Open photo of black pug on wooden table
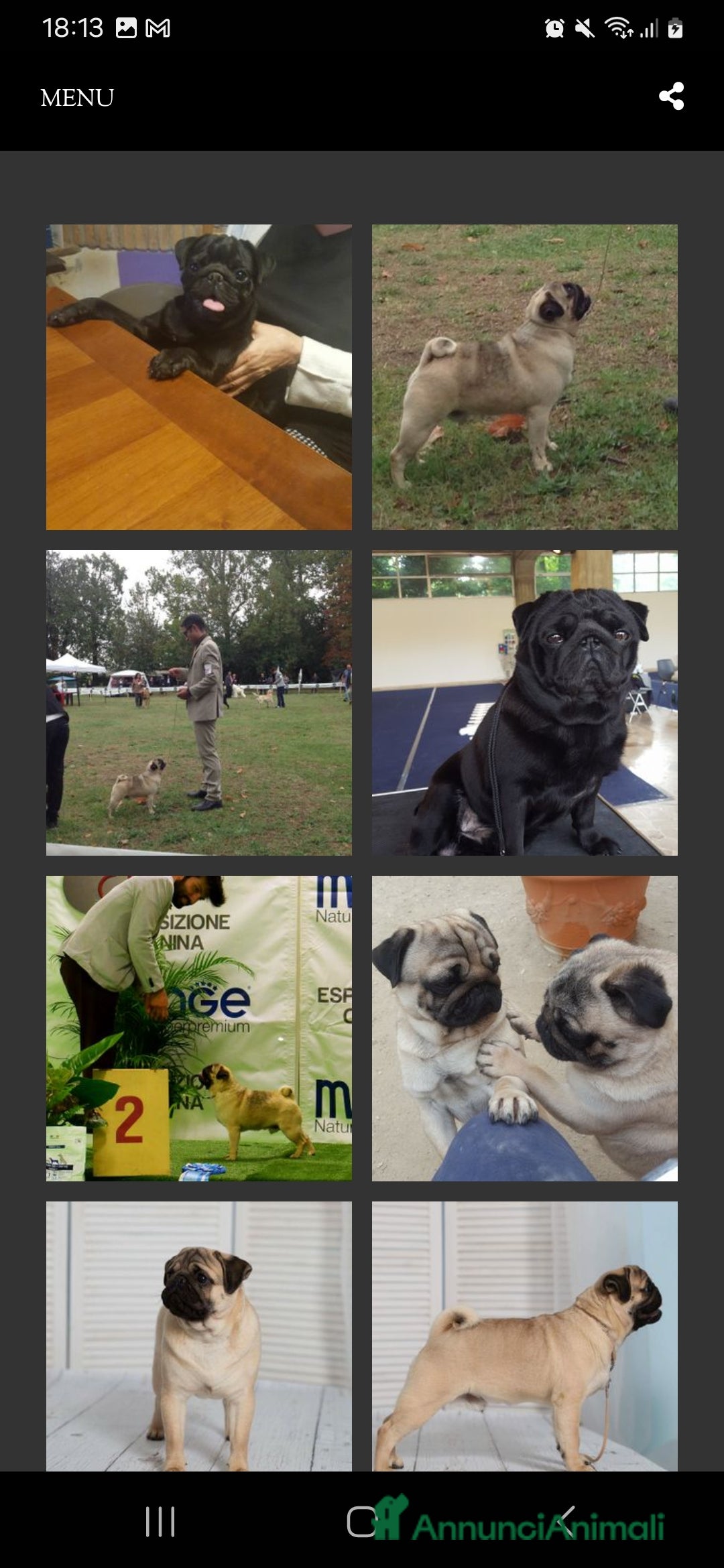Viewport: 724px width, 1568px height. coord(198,377)
